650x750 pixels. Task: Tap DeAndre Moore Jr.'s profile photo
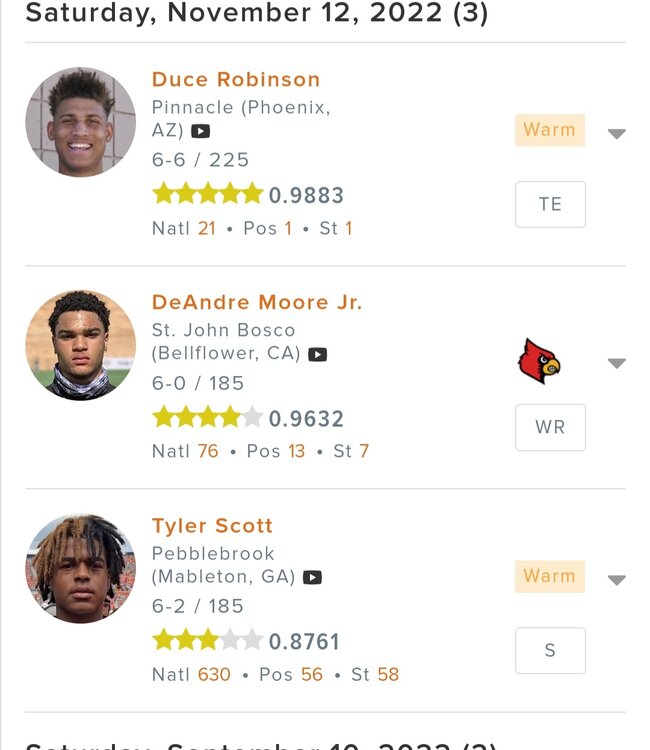click(x=80, y=345)
